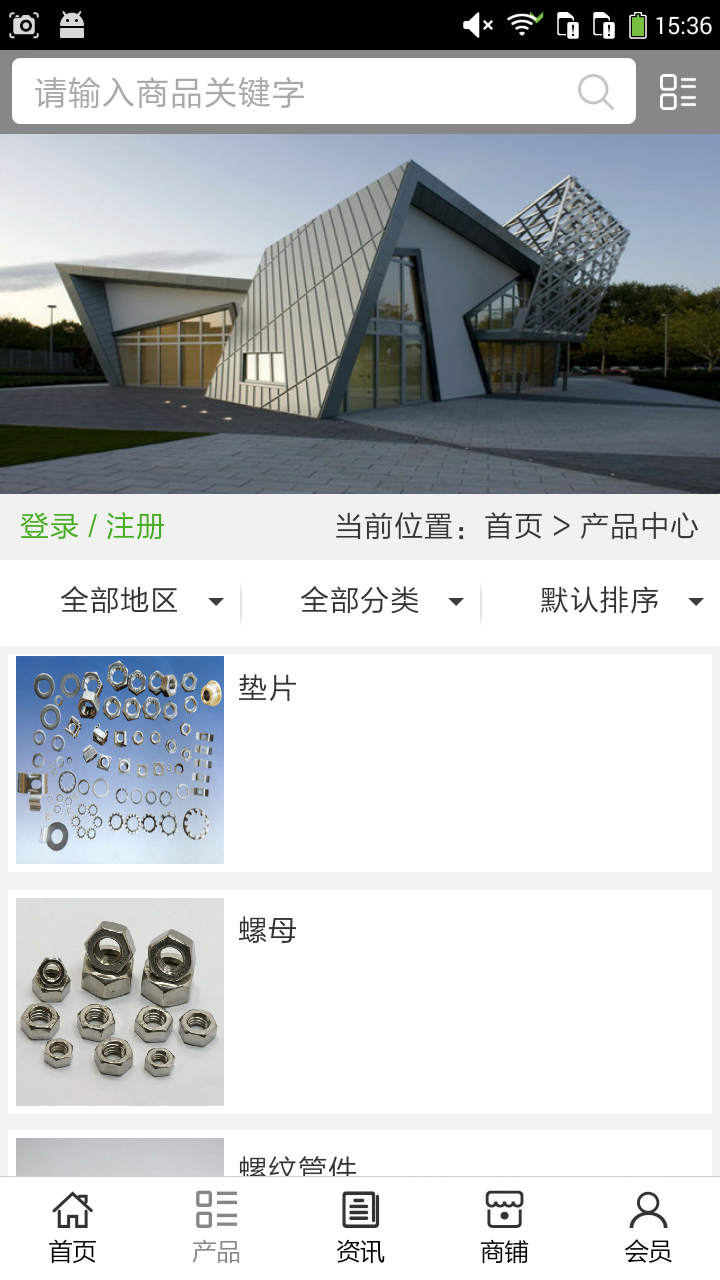Image resolution: width=720 pixels, height=1280 pixels.
Task: Switch to the 商铺 tab
Action: 504,1227
